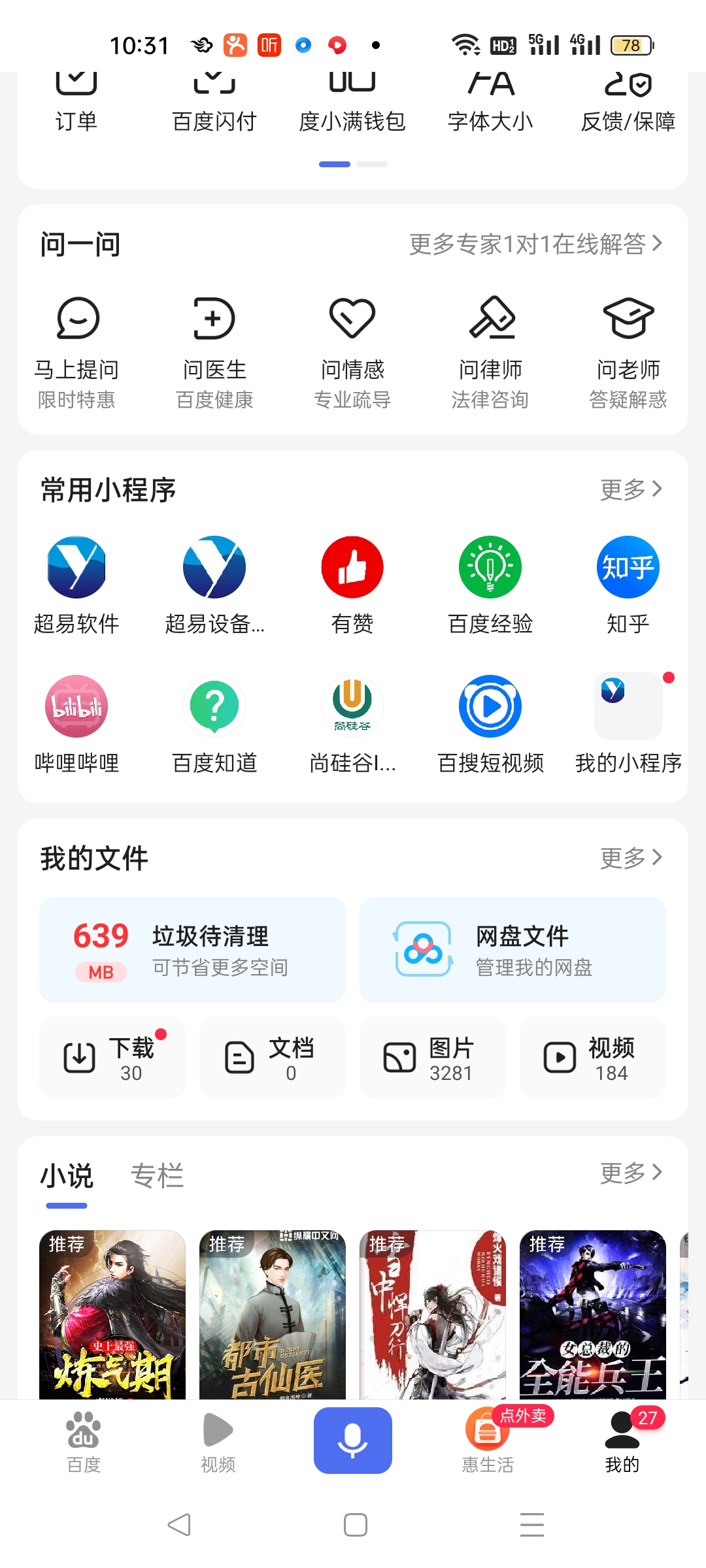706x1568 pixels.
Task: Open the novel 全能兵王
Action: point(592,1315)
